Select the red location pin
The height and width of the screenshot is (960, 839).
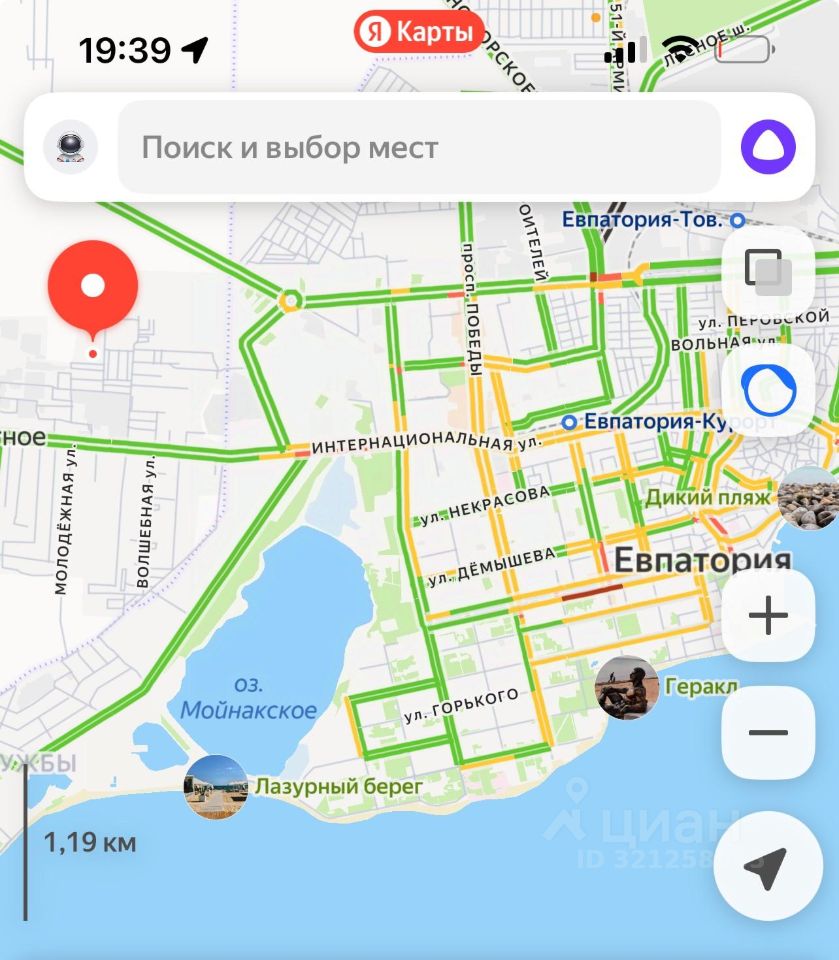pos(93,288)
